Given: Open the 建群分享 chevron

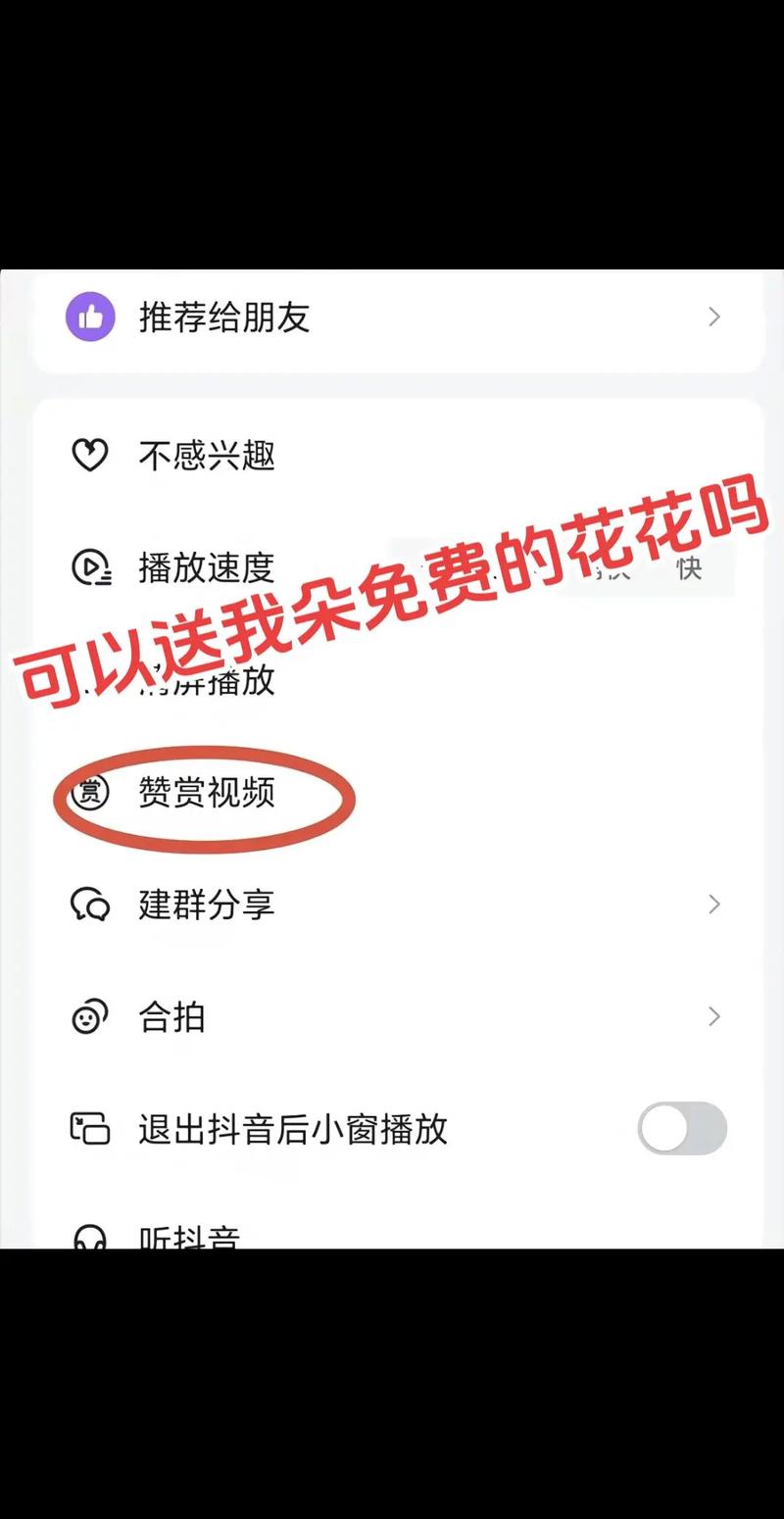Looking at the screenshot, I should click(x=713, y=905).
